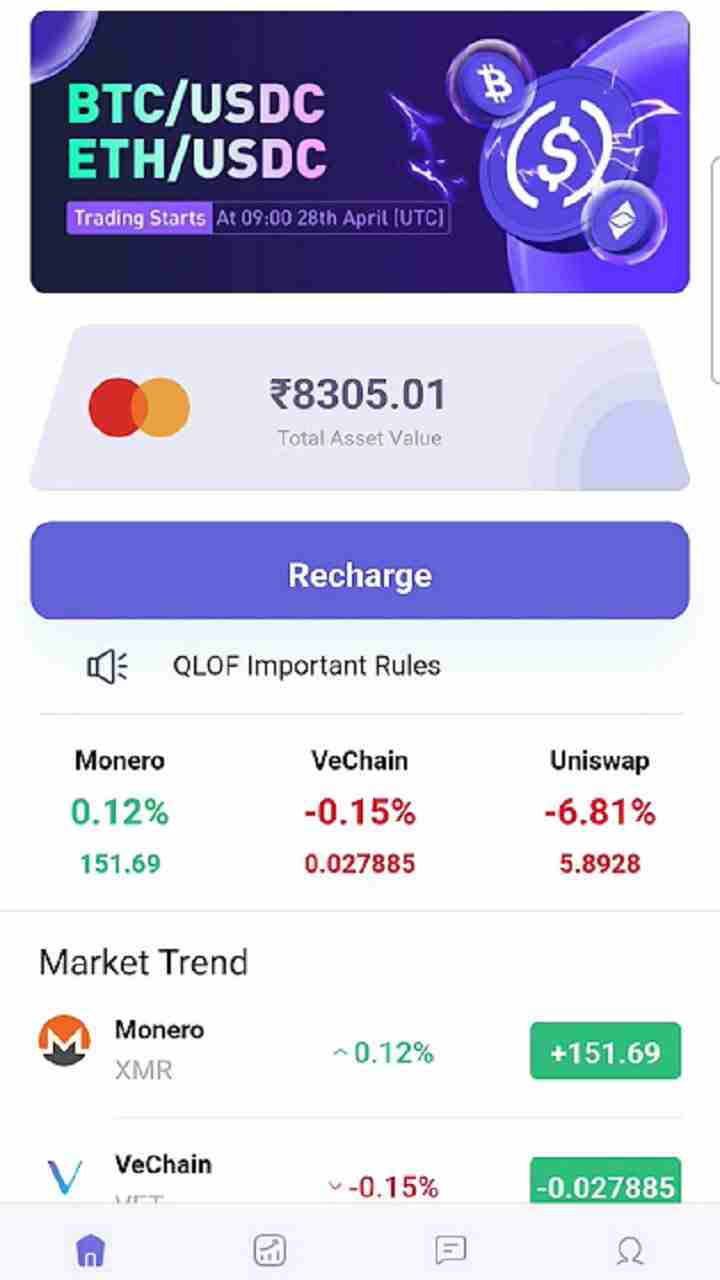Viewport: 720px width, 1280px height.
Task: Open Monero XMR in Market Trend
Action: point(360,1050)
